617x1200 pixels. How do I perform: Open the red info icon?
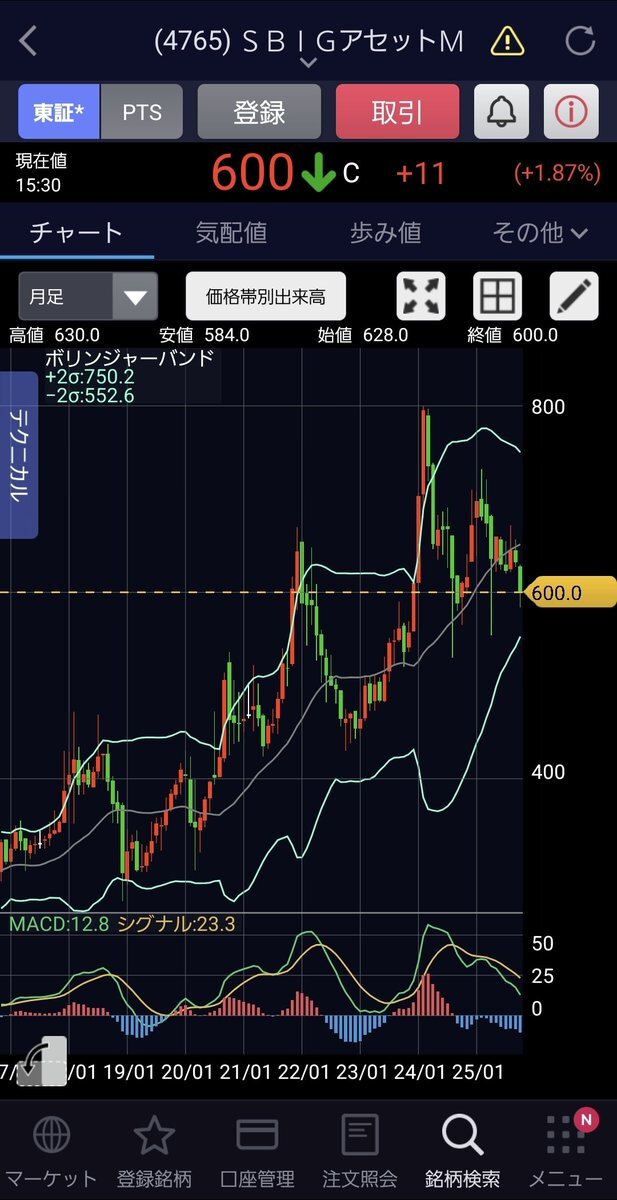571,112
